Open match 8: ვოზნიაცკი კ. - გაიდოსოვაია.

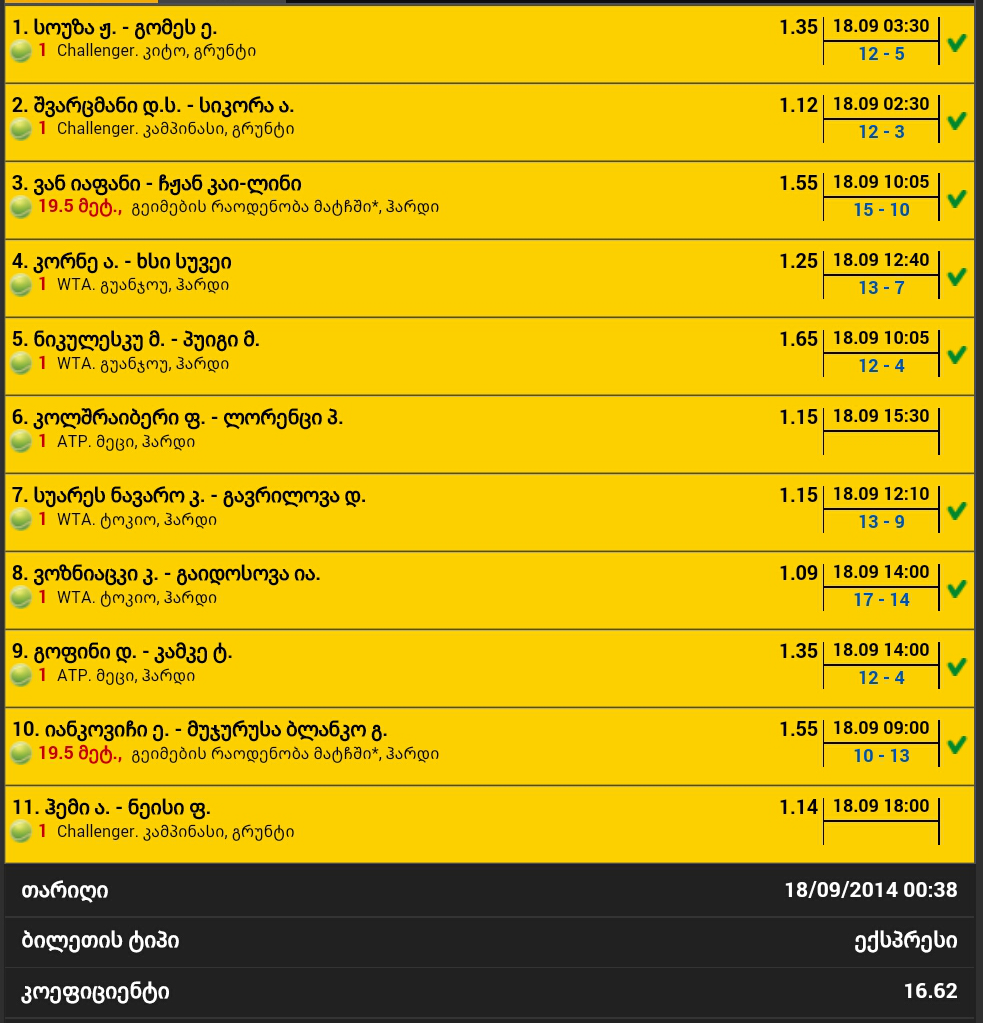click(166, 574)
